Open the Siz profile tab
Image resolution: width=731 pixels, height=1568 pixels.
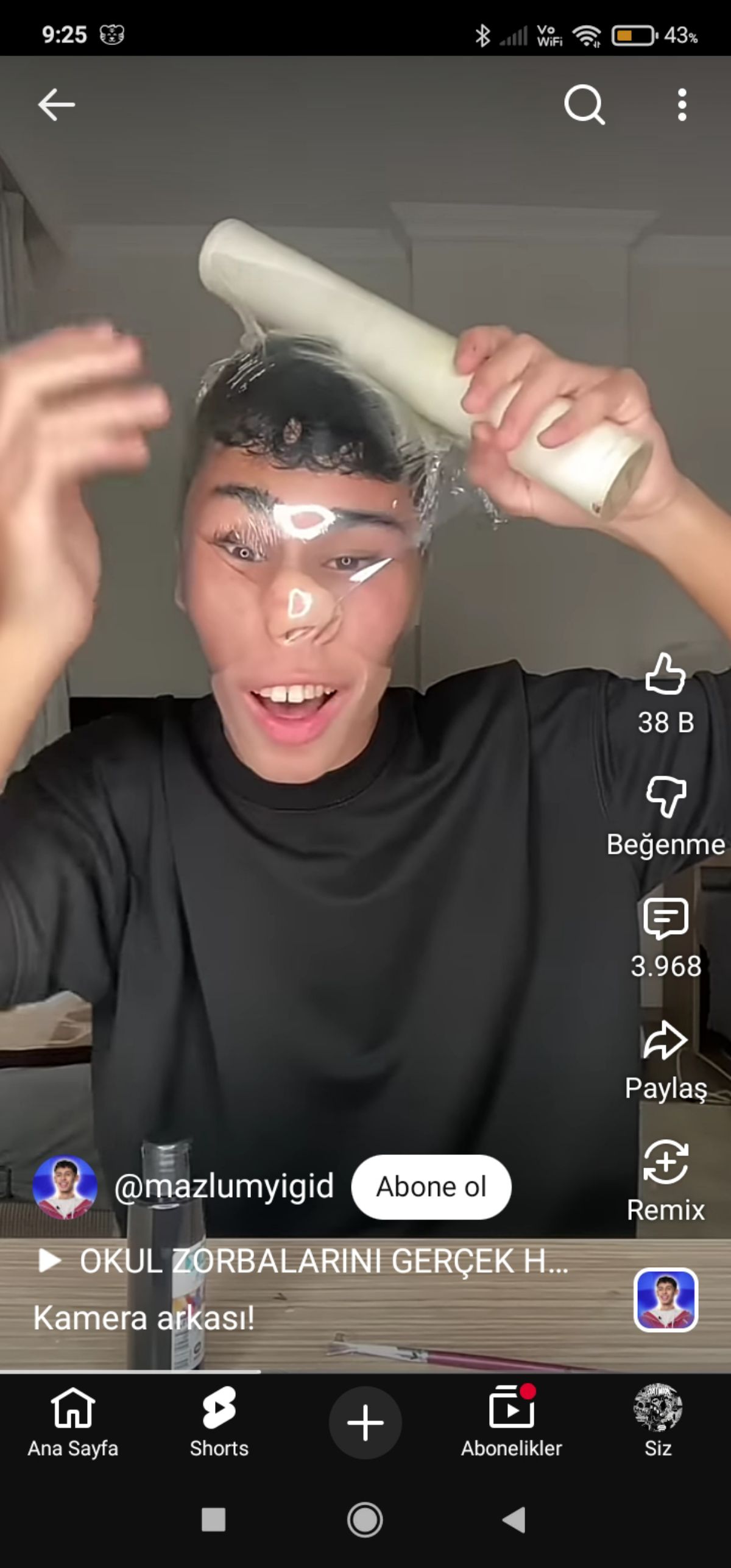pyautogui.click(x=658, y=1423)
